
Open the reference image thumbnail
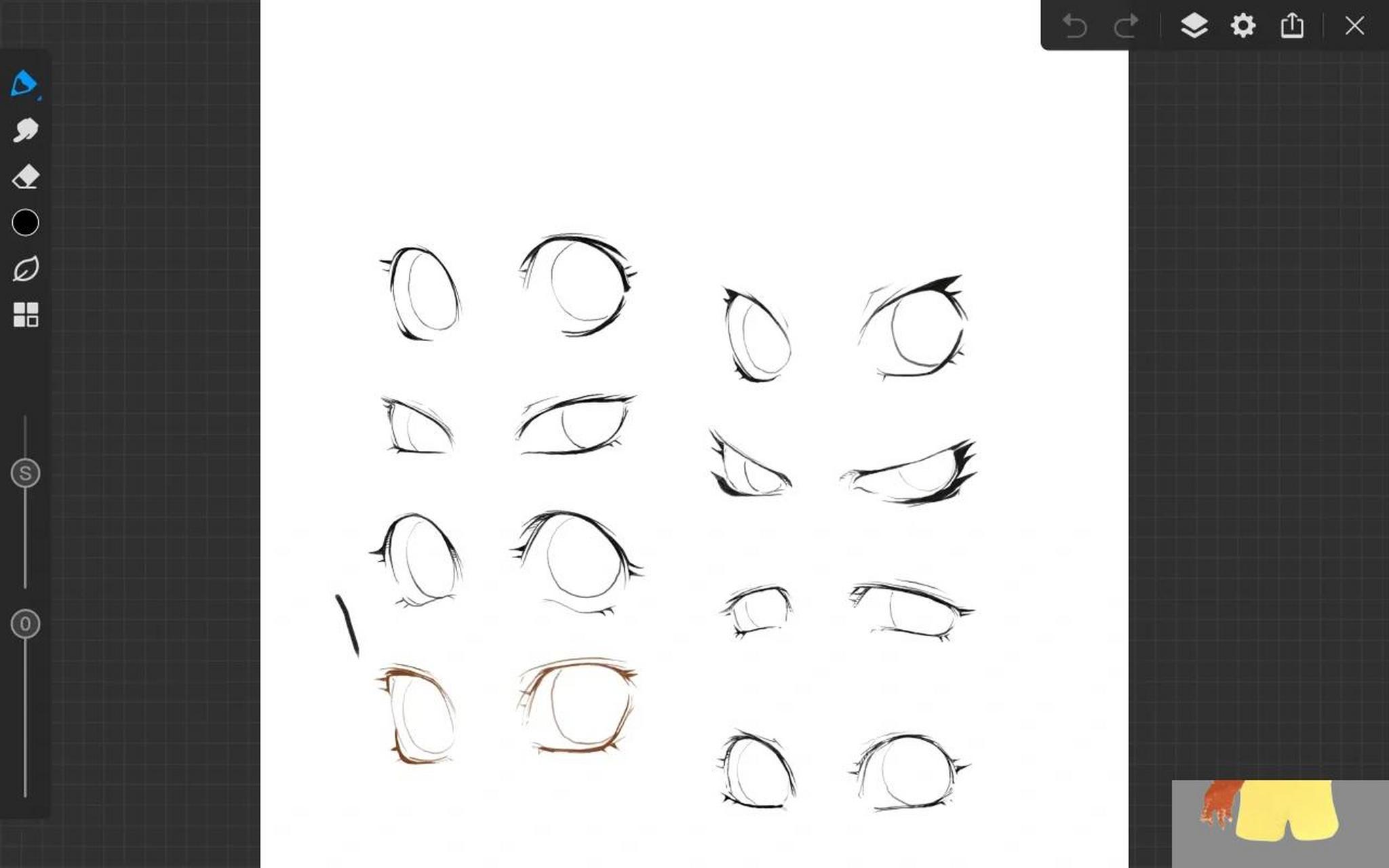[x=1279, y=823]
